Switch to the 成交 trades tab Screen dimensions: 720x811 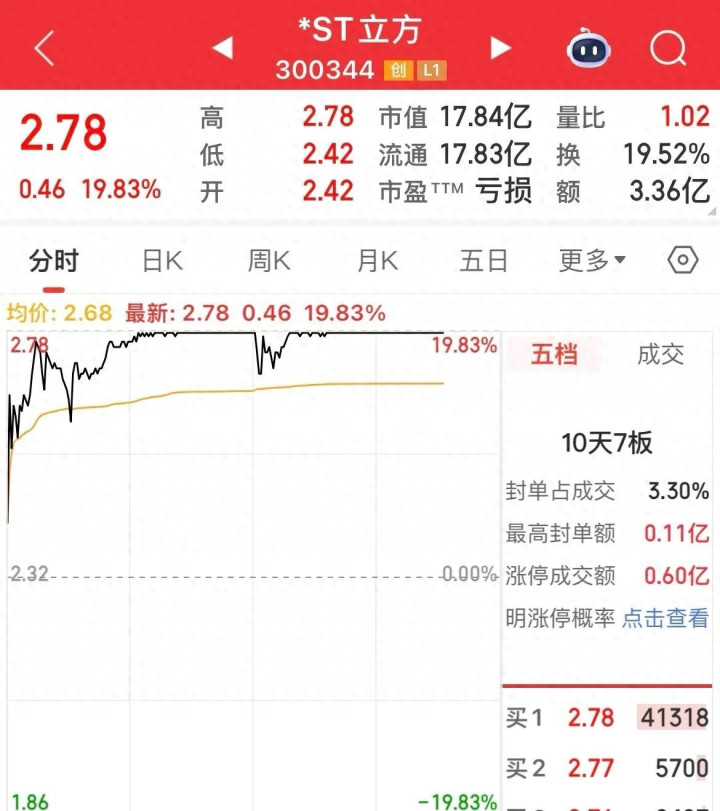click(661, 355)
